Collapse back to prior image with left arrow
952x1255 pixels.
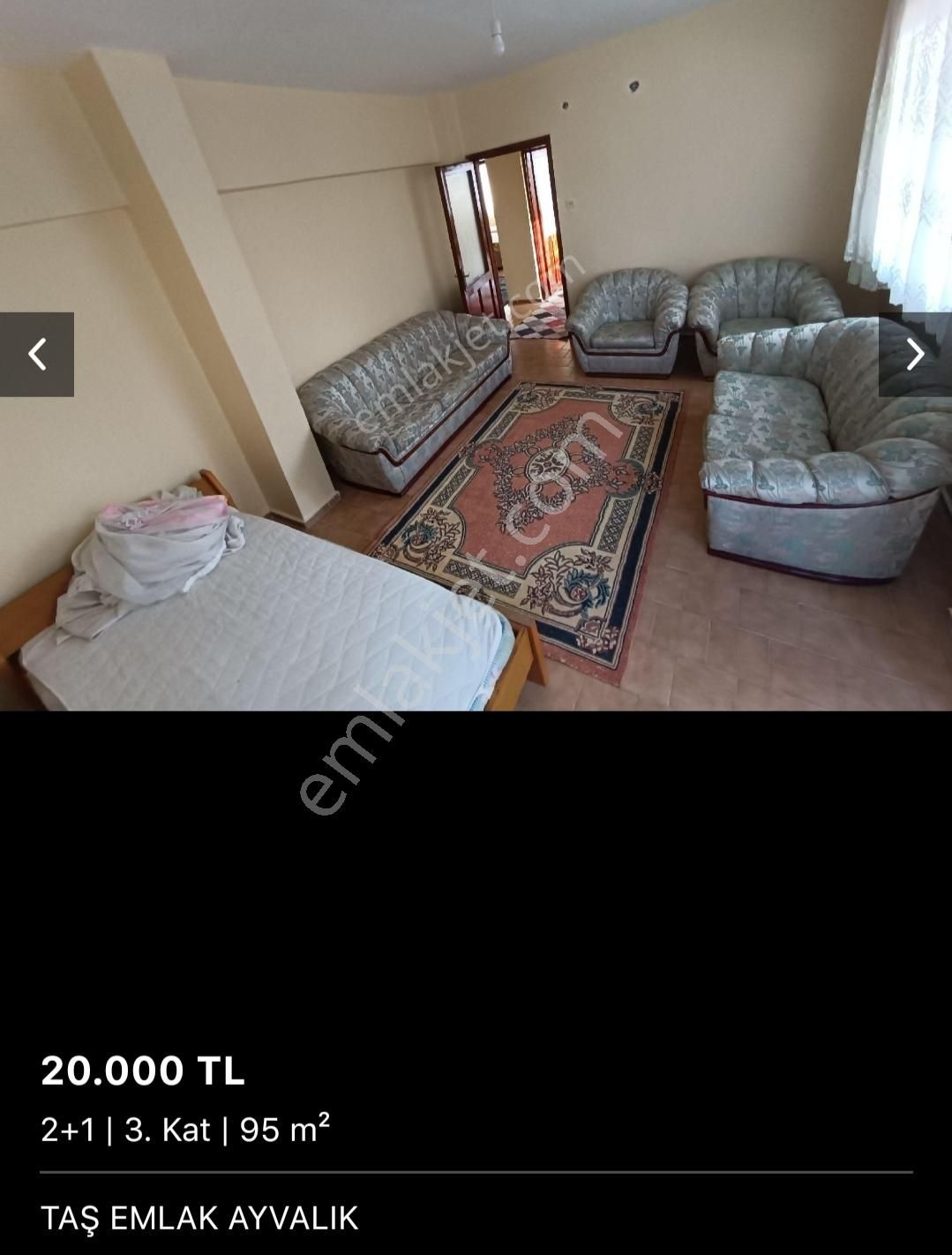(x=35, y=352)
